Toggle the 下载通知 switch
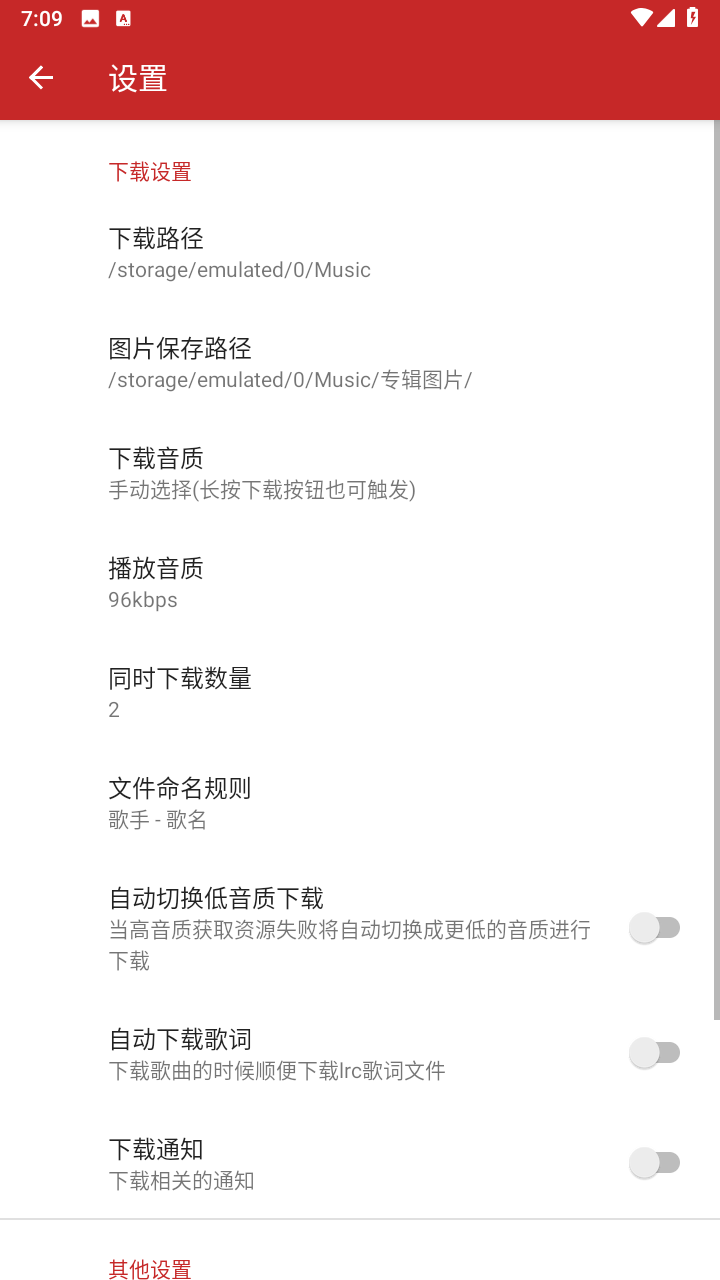Viewport: 720px width, 1280px height. coord(655,1162)
